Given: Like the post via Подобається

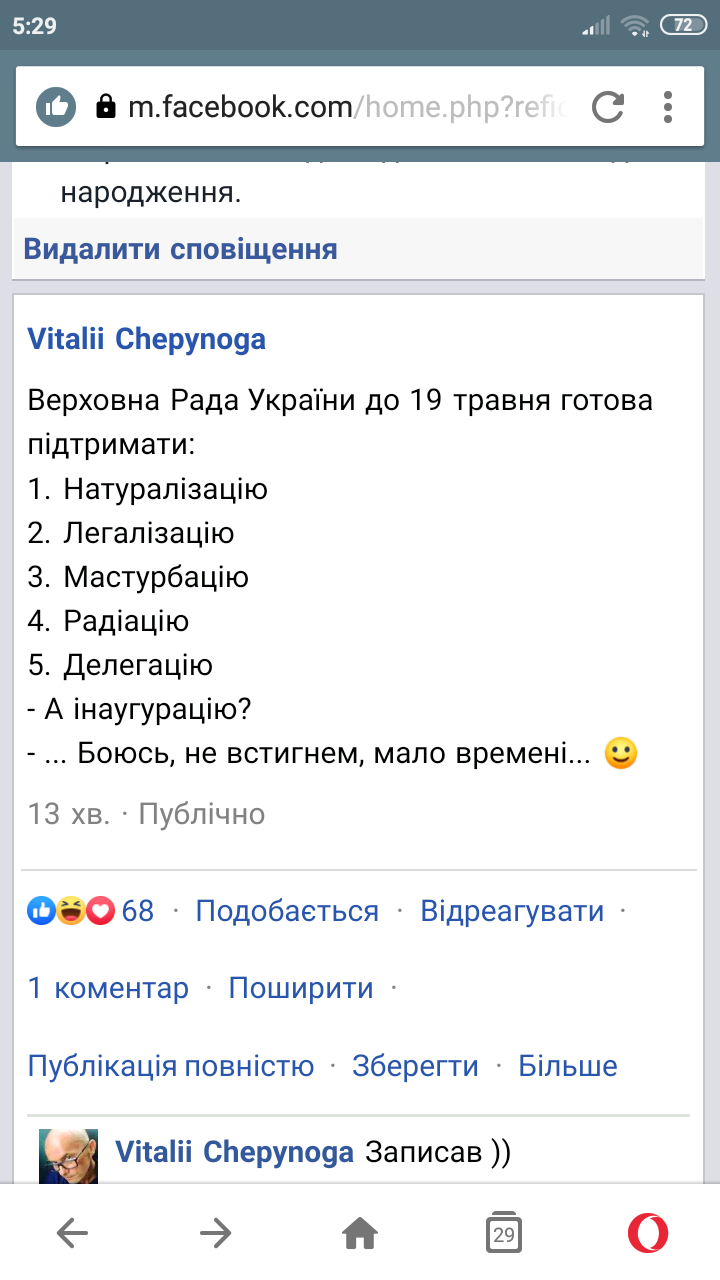Looking at the screenshot, I should (287, 911).
